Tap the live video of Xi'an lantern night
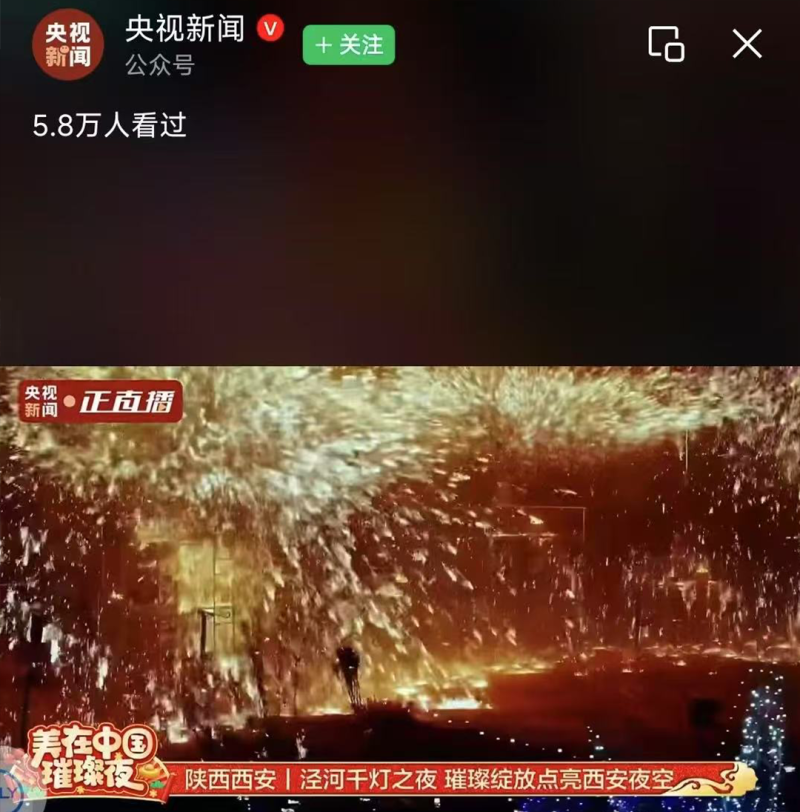The width and height of the screenshot is (800, 812). click(x=400, y=560)
